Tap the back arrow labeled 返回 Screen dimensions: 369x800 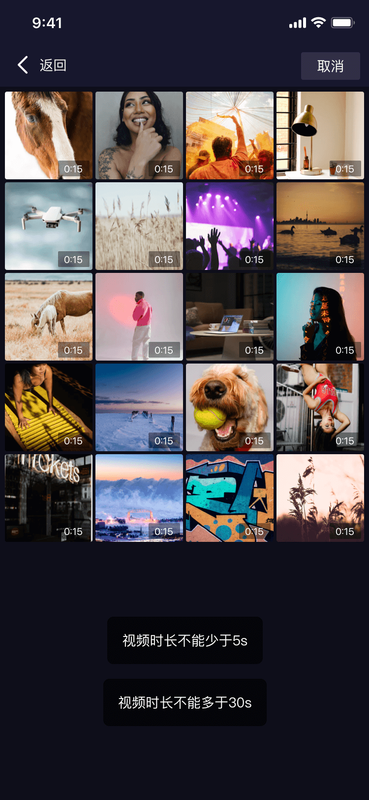pyautogui.click(x=42, y=65)
